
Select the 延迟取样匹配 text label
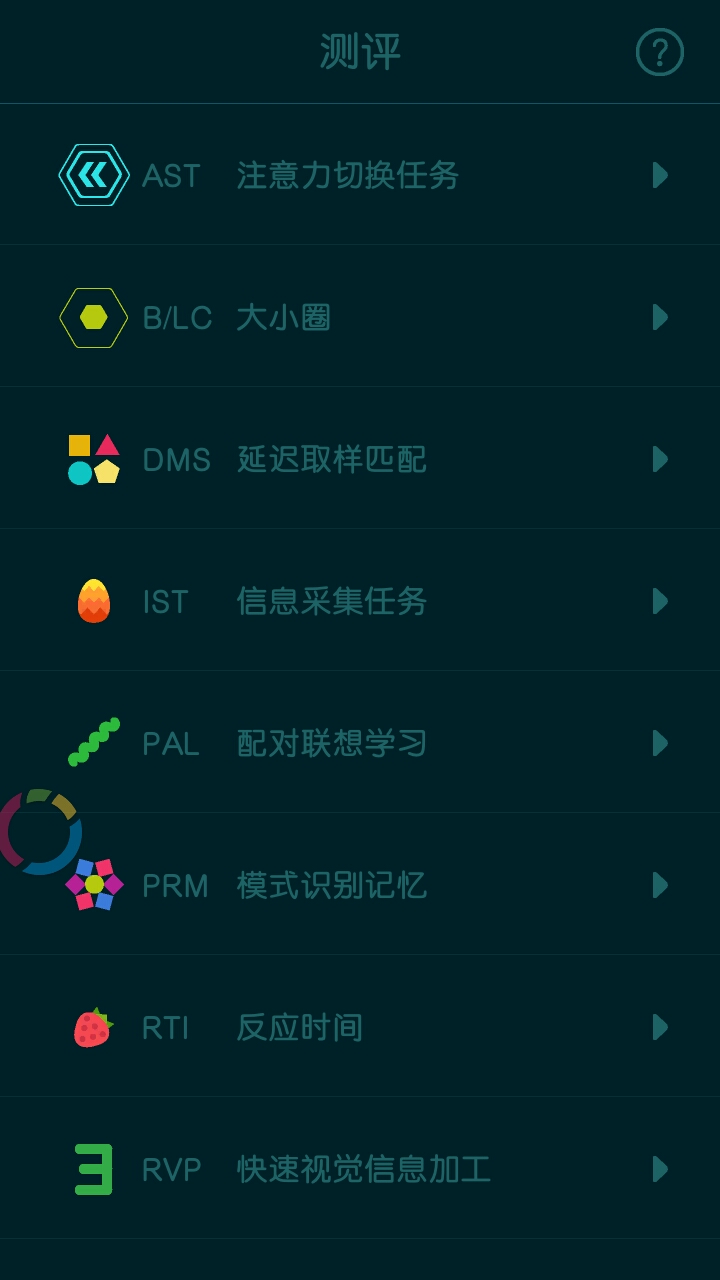(x=331, y=459)
